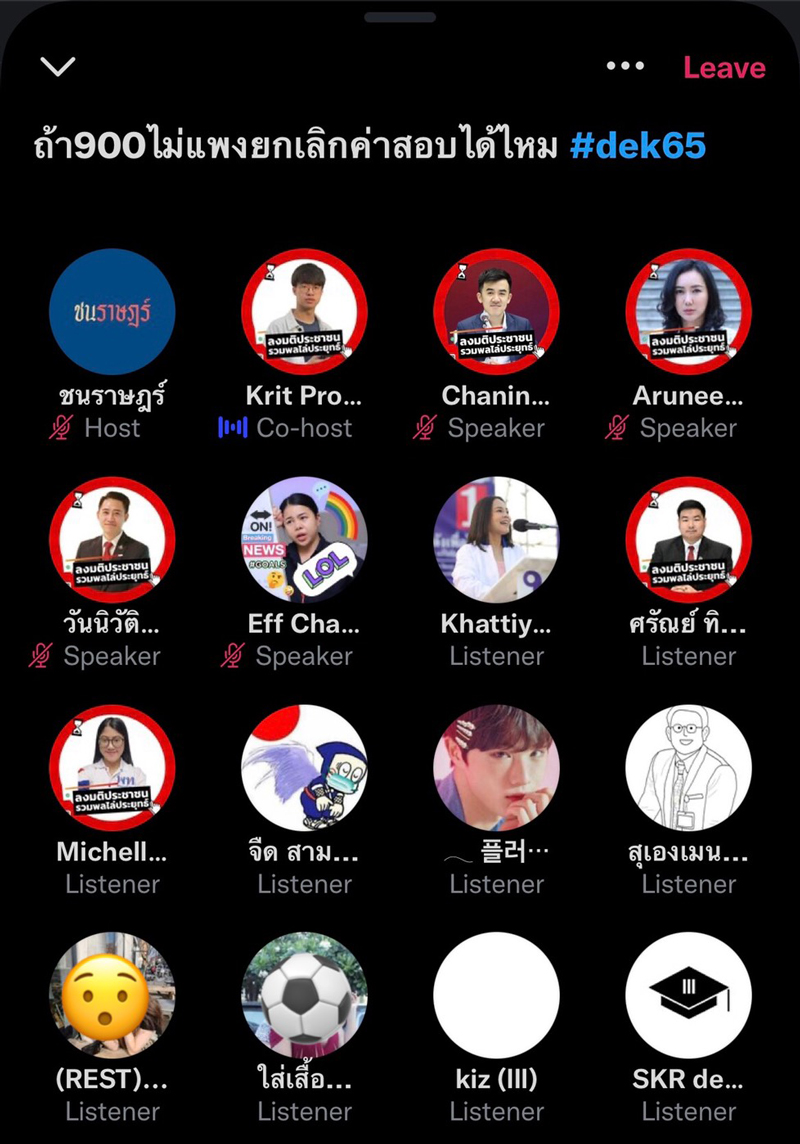The height and width of the screenshot is (1144, 800).
Task: View listener Khattiy... profile
Action: [x=496, y=540]
